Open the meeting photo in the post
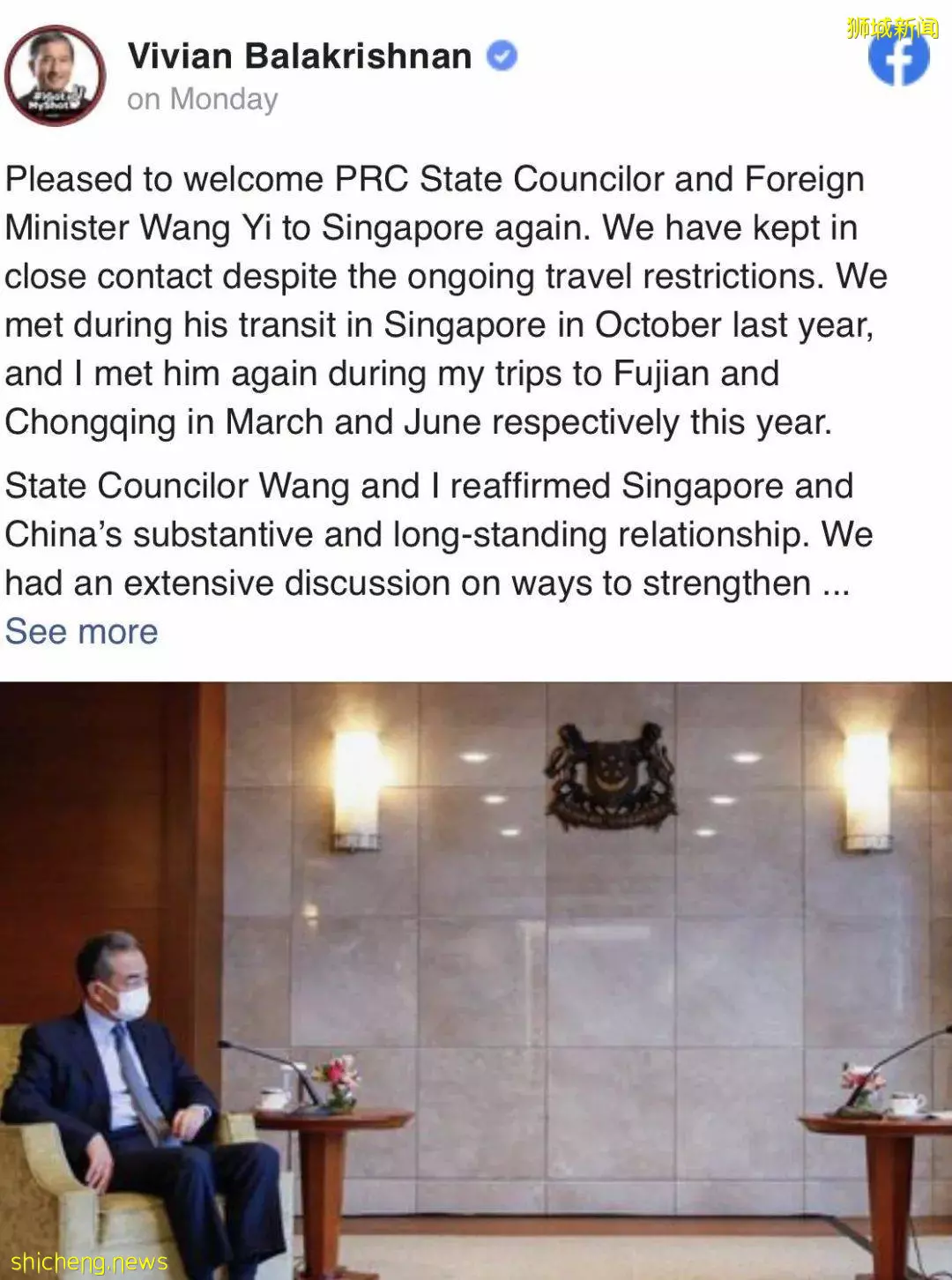 click(476, 979)
